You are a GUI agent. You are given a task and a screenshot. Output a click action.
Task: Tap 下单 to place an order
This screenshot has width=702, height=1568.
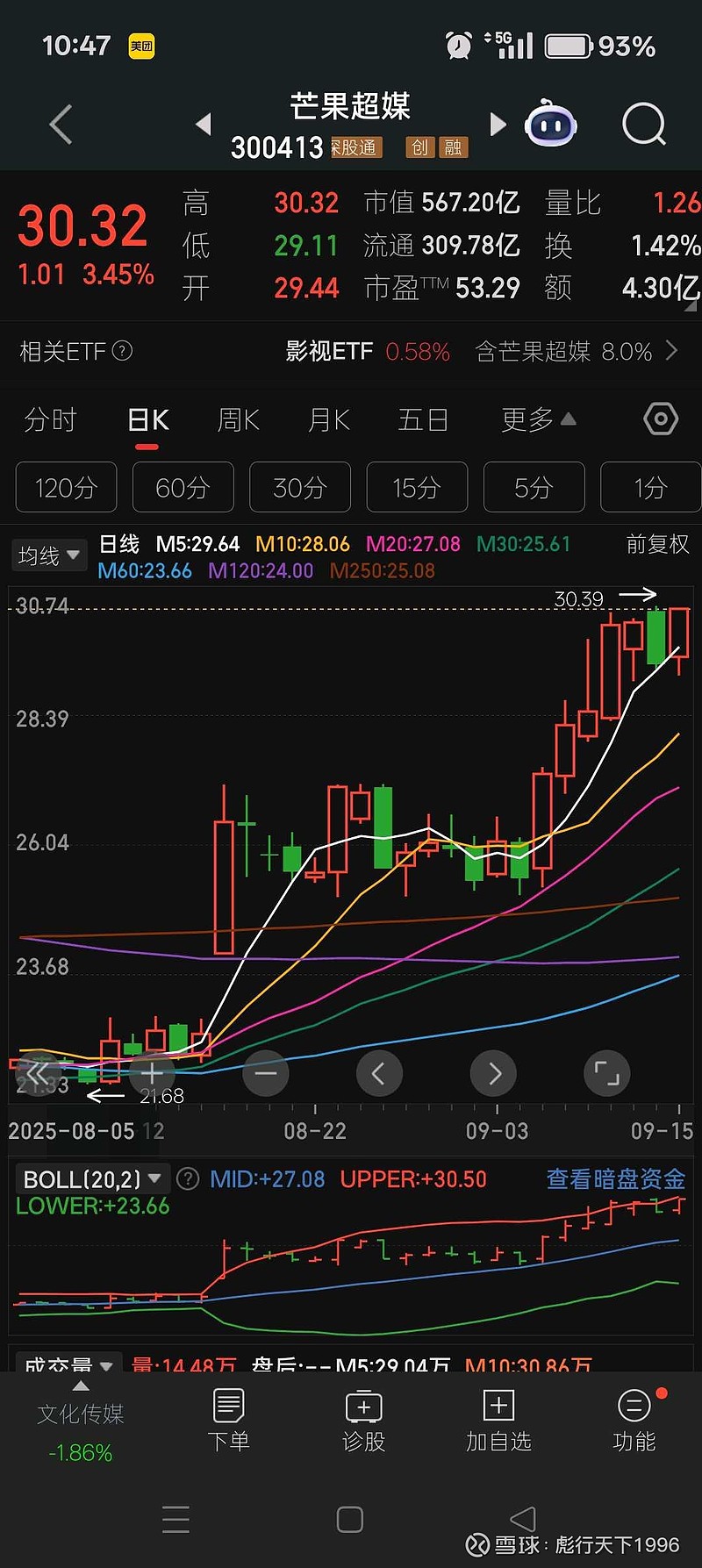coord(228,1421)
